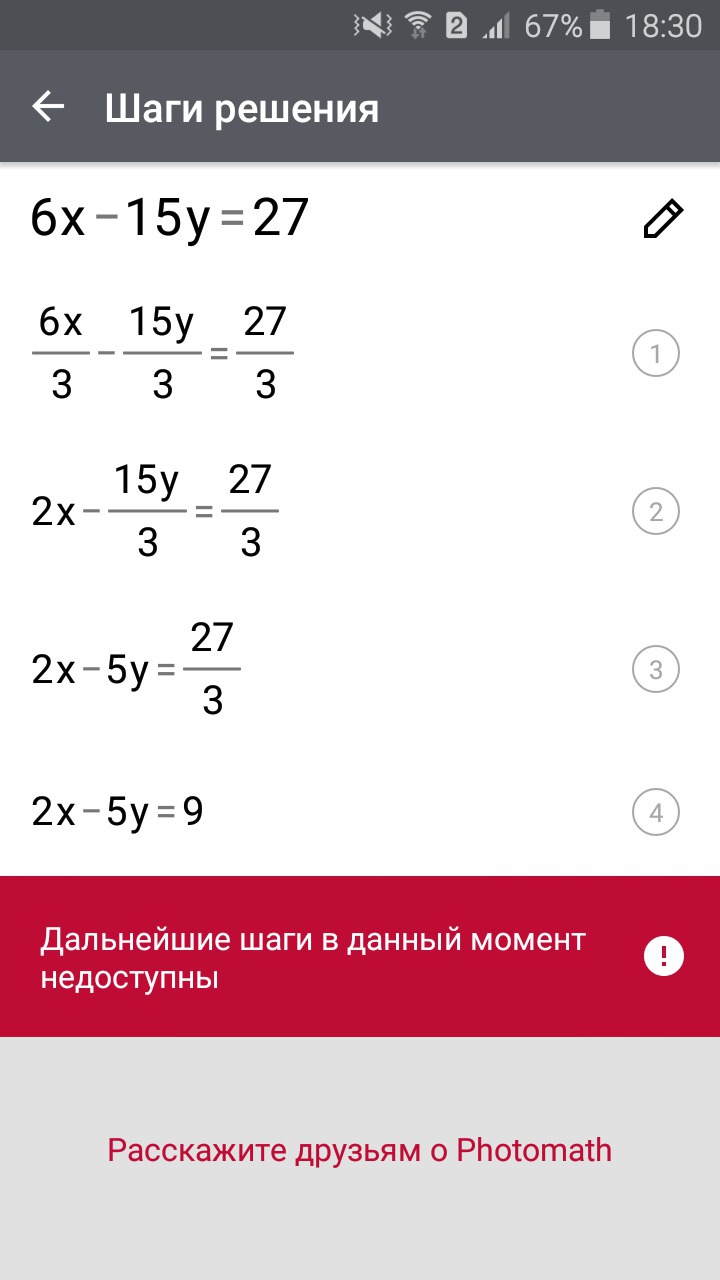
Task: Go back from the solution steps screen
Action: (x=48, y=107)
